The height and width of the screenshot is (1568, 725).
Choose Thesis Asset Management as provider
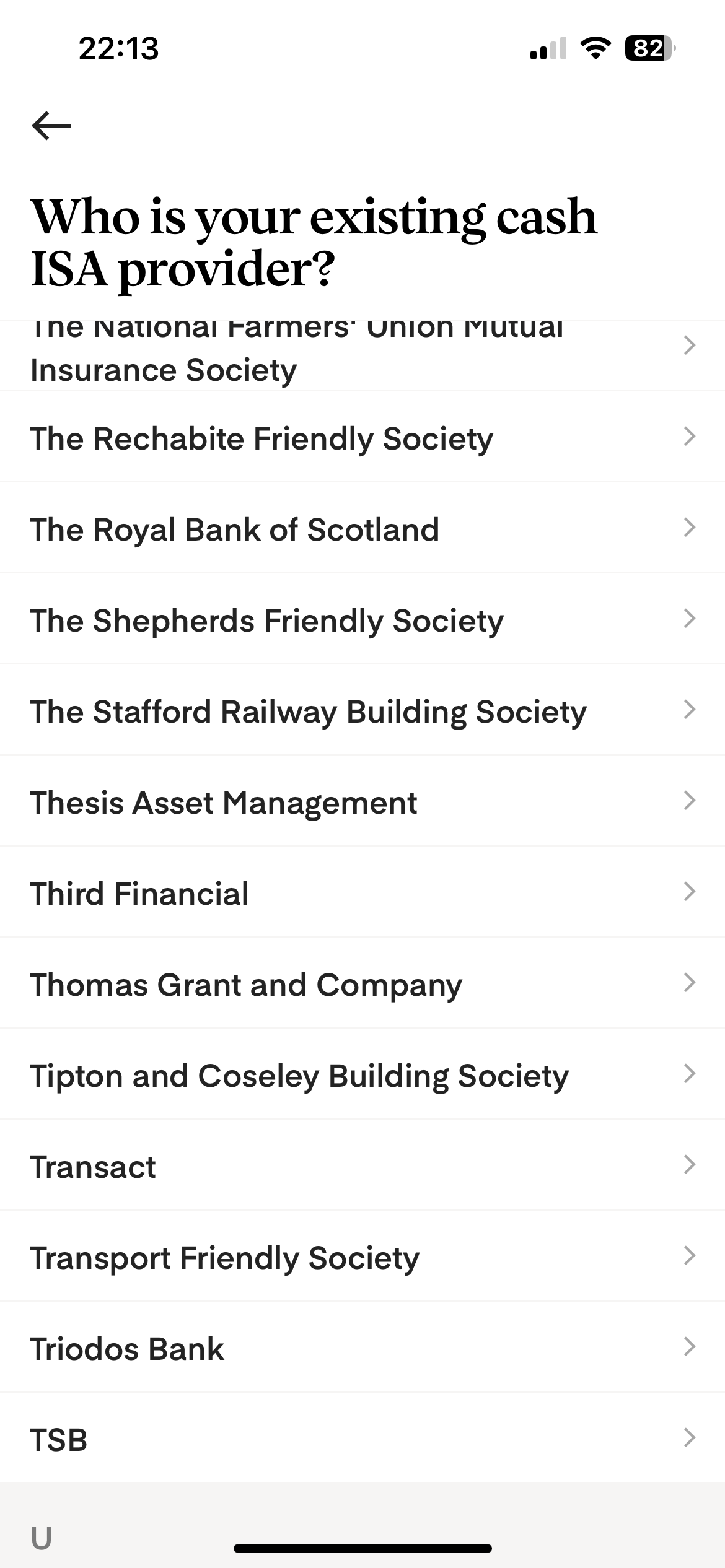coord(362,801)
